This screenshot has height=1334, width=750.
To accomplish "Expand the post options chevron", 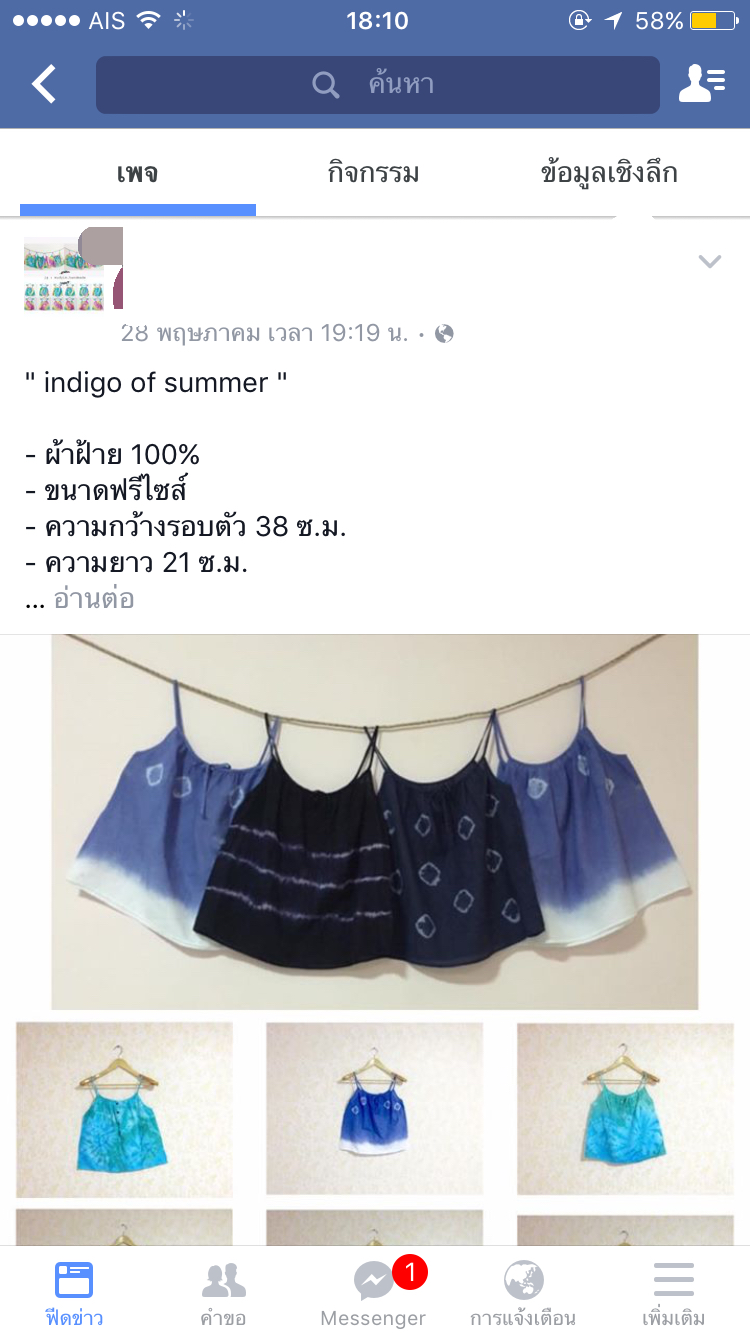I will pyautogui.click(x=709, y=262).
